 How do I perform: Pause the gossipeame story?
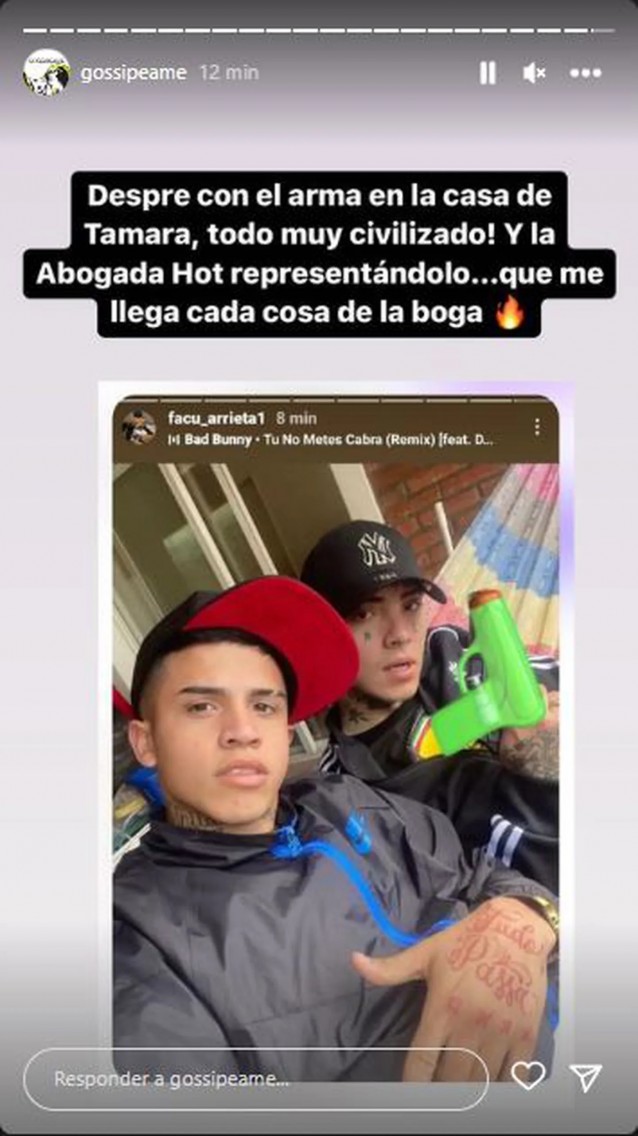click(x=487, y=73)
